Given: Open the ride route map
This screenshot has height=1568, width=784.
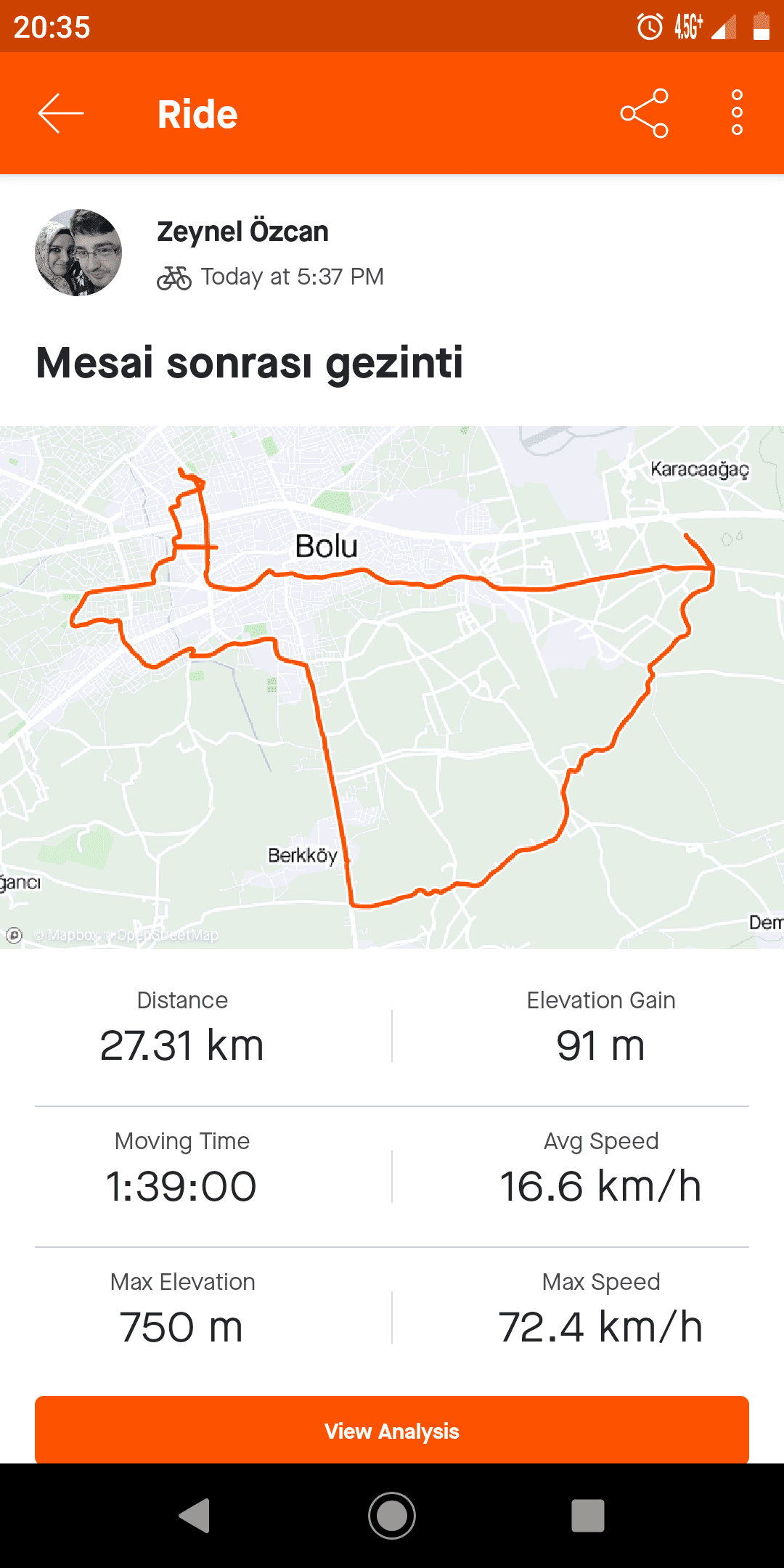Looking at the screenshot, I should (392, 687).
